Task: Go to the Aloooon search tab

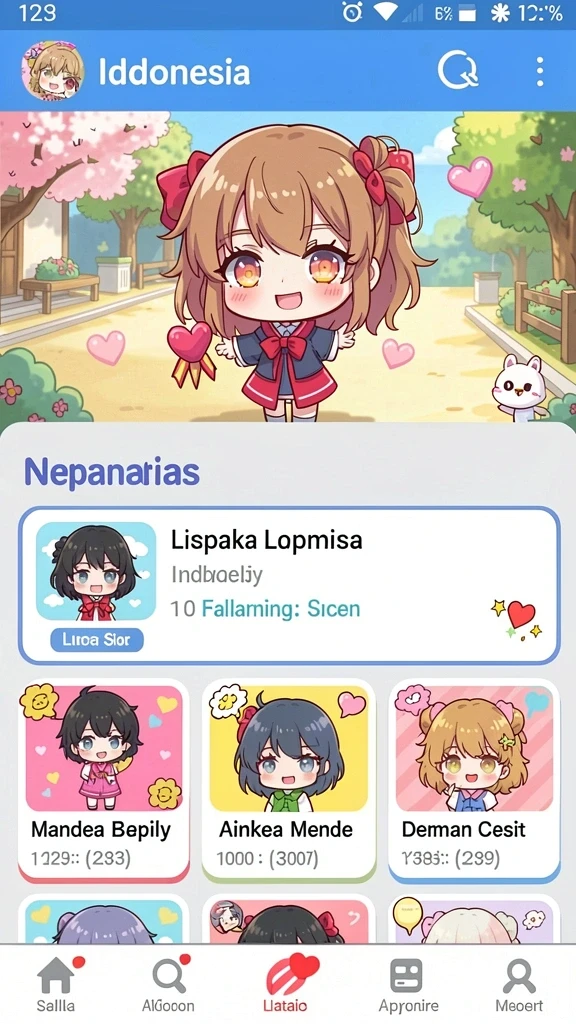Action: point(169,984)
